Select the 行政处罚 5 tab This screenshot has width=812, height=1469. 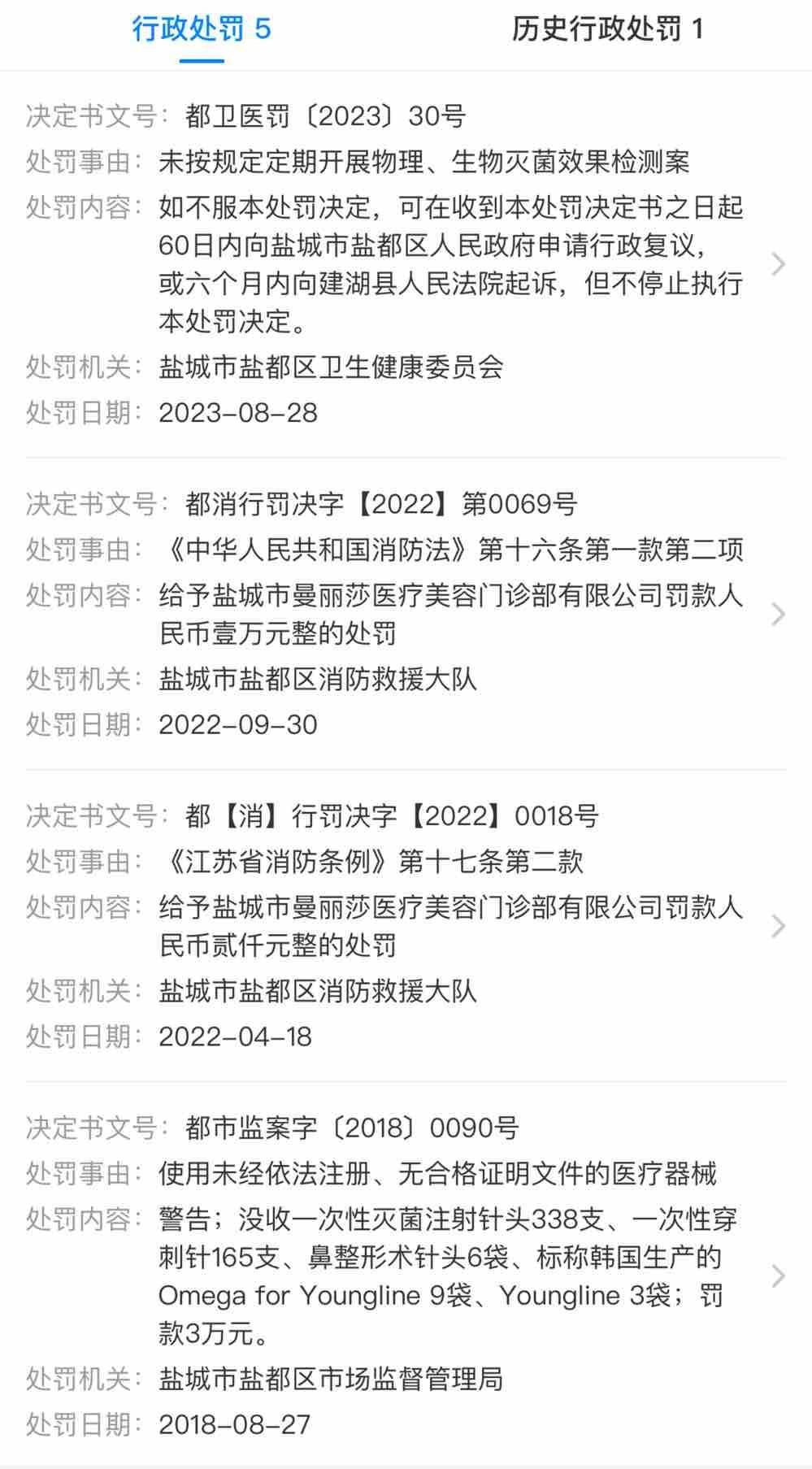202,30
